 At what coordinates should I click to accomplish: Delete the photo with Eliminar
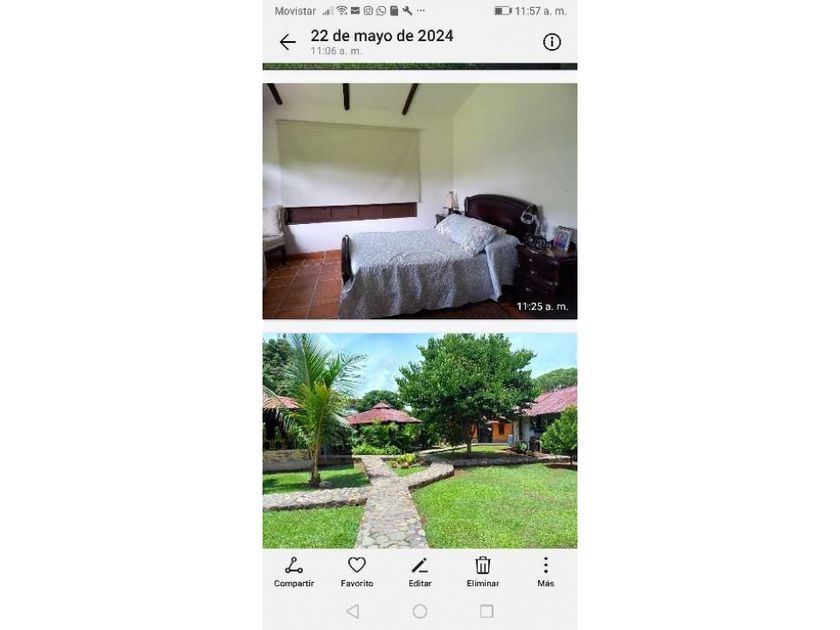click(483, 571)
